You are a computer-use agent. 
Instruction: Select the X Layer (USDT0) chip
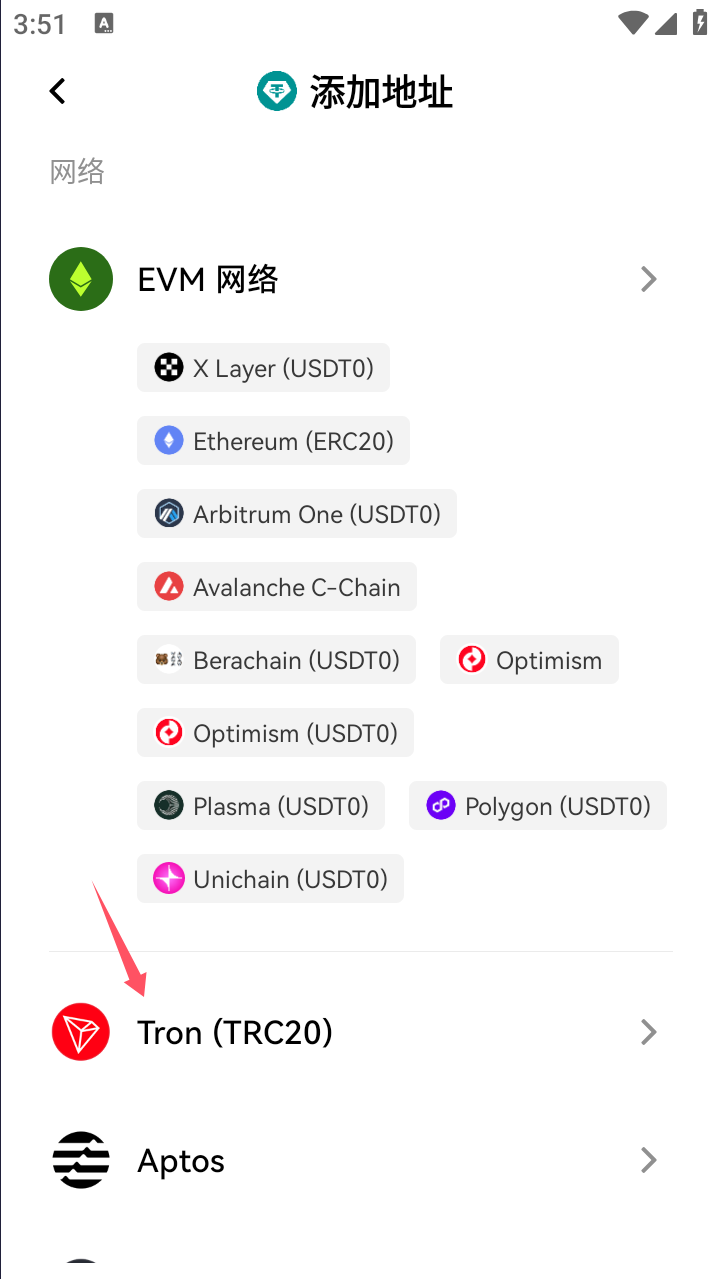click(x=263, y=368)
